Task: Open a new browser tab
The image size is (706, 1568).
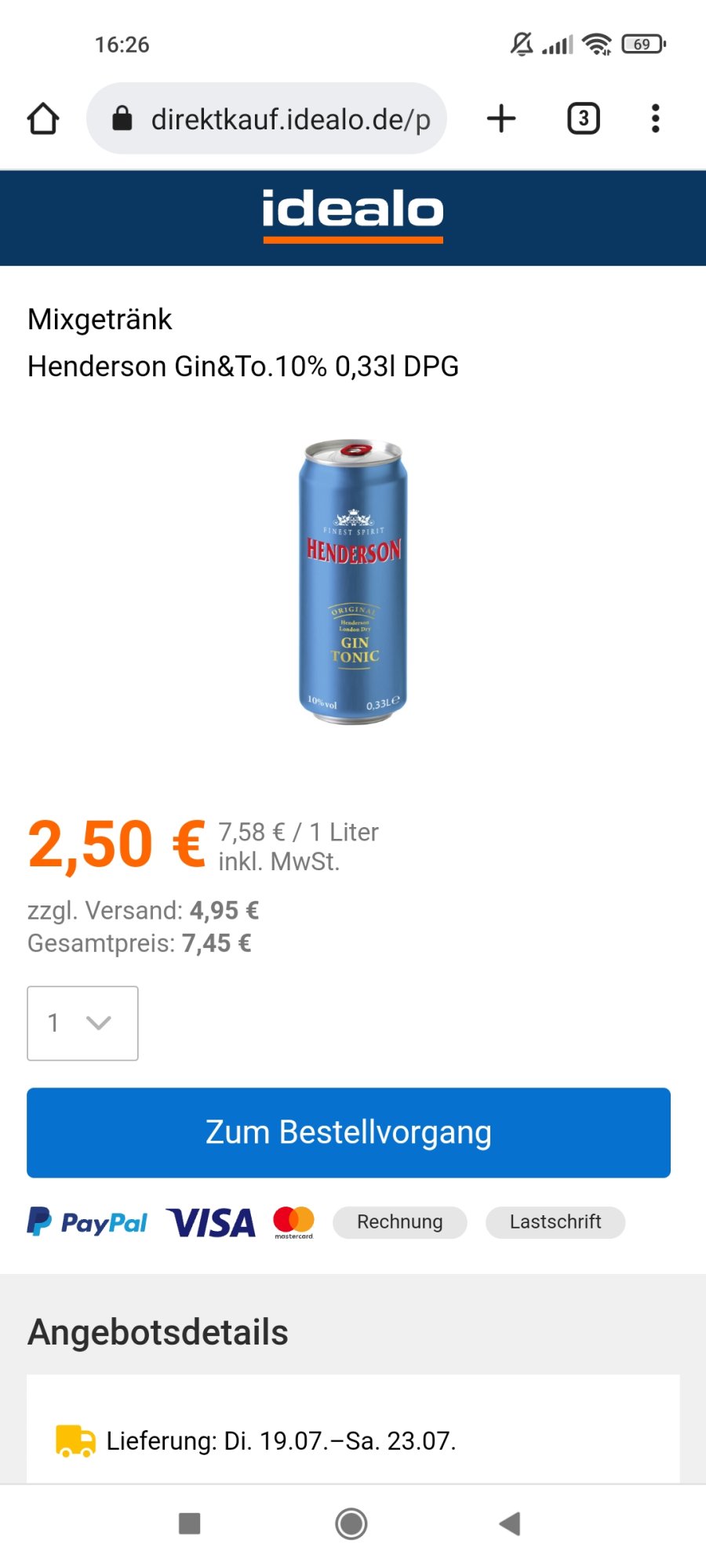Action: (x=501, y=119)
